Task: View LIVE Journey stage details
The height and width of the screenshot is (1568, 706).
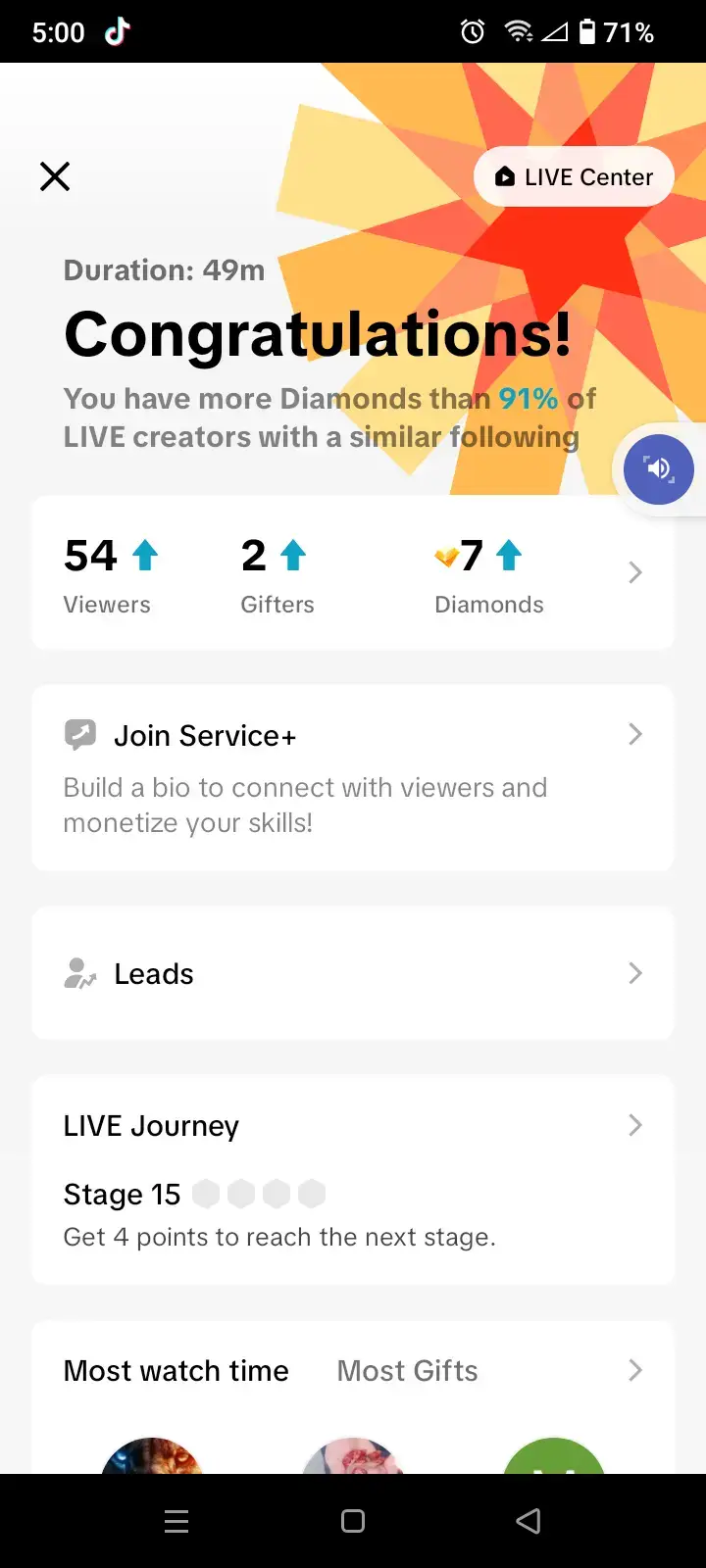Action: [x=353, y=1180]
